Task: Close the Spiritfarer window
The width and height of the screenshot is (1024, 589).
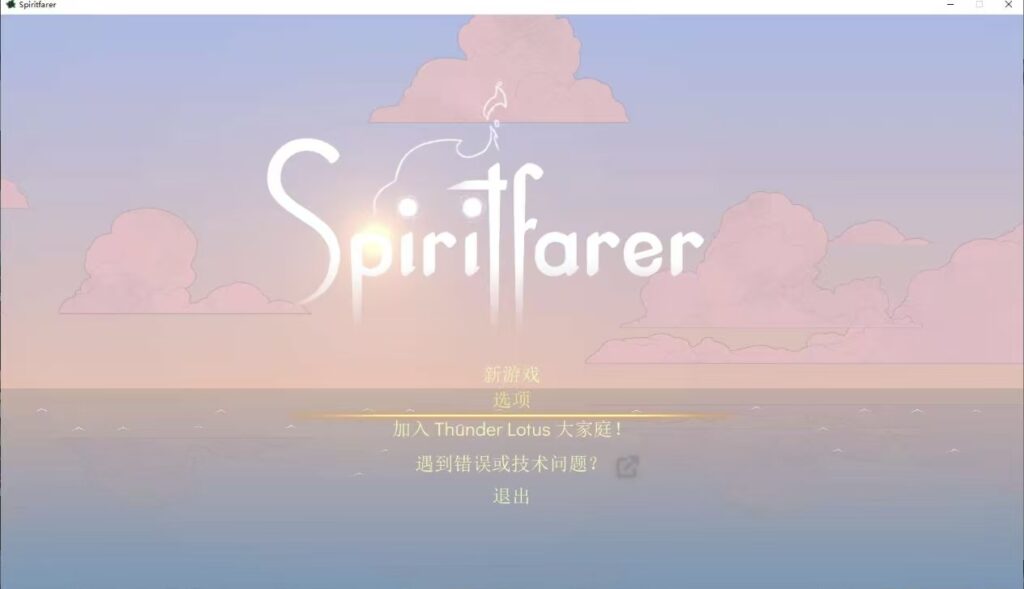Action: (x=1008, y=5)
